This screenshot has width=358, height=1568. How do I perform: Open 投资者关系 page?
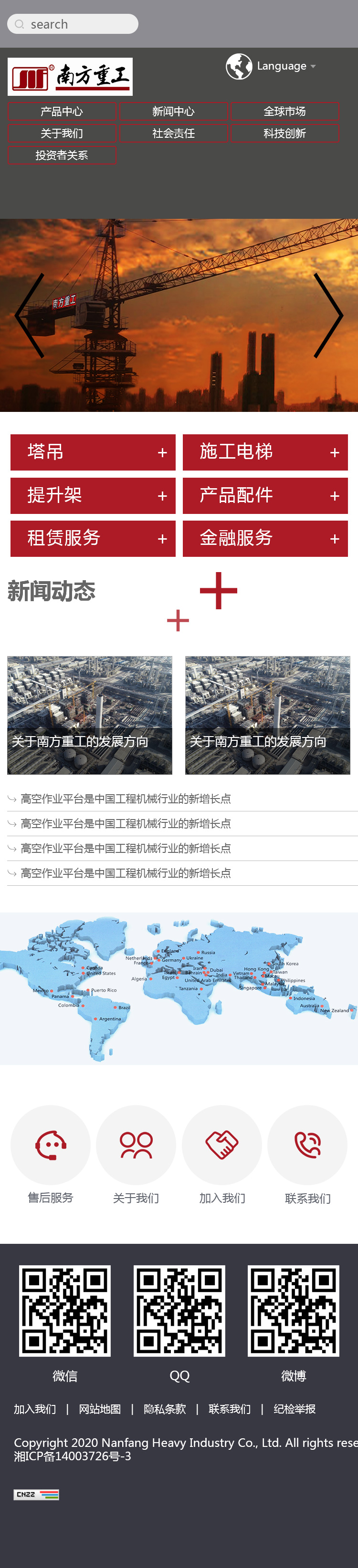[62, 155]
